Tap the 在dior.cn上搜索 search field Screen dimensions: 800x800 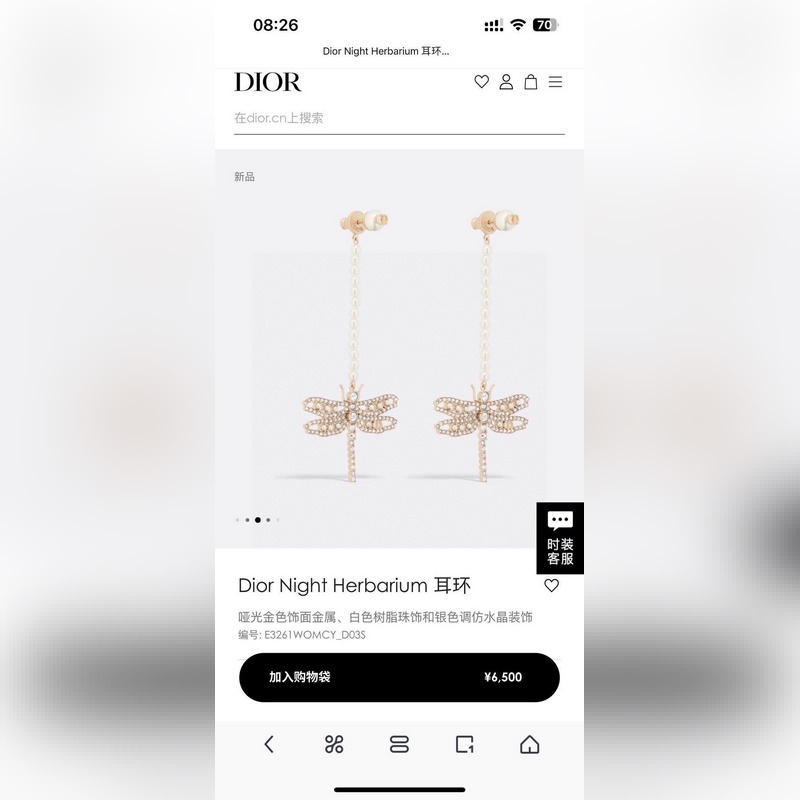[x=398, y=118]
